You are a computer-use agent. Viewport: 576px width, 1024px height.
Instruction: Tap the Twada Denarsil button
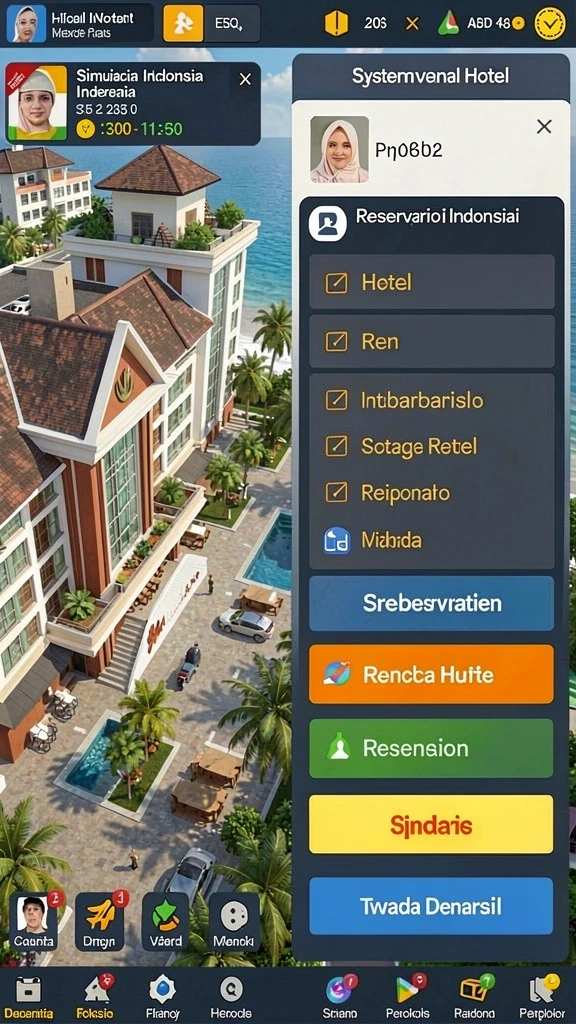point(431,906)
